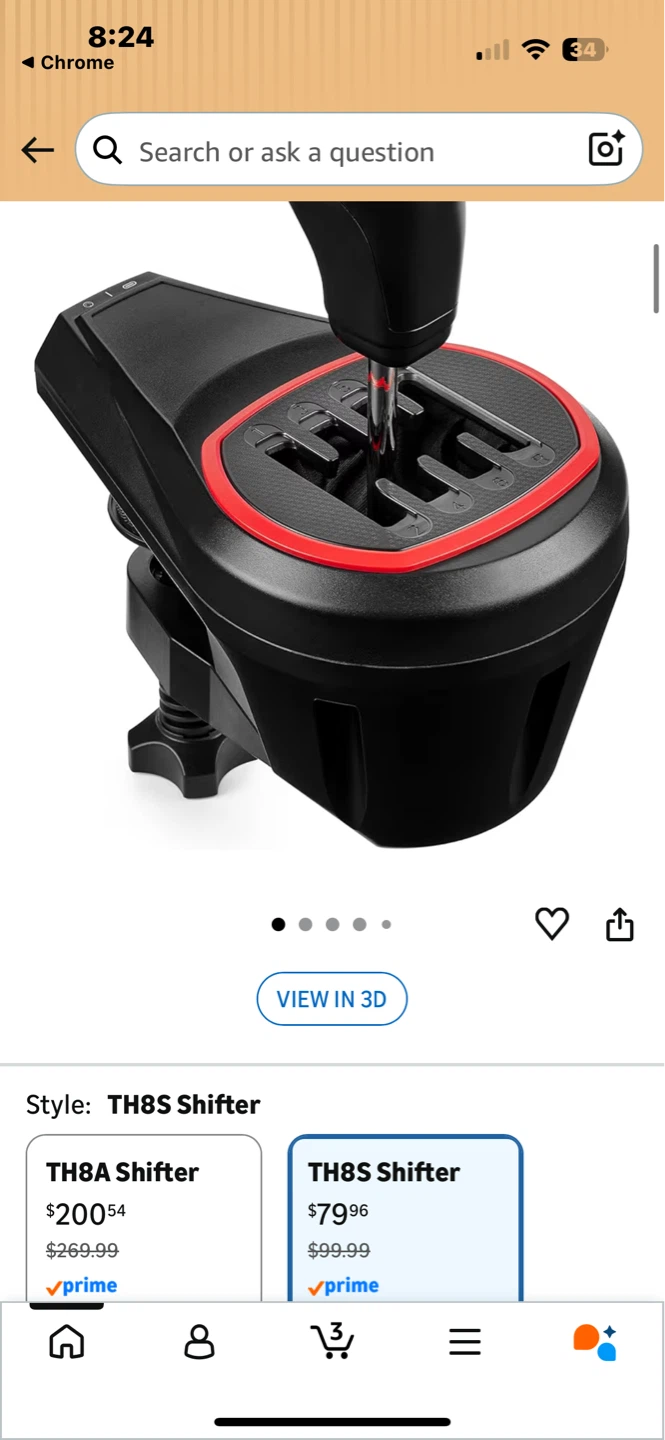Return to Chrome via the status bar link

68,62
